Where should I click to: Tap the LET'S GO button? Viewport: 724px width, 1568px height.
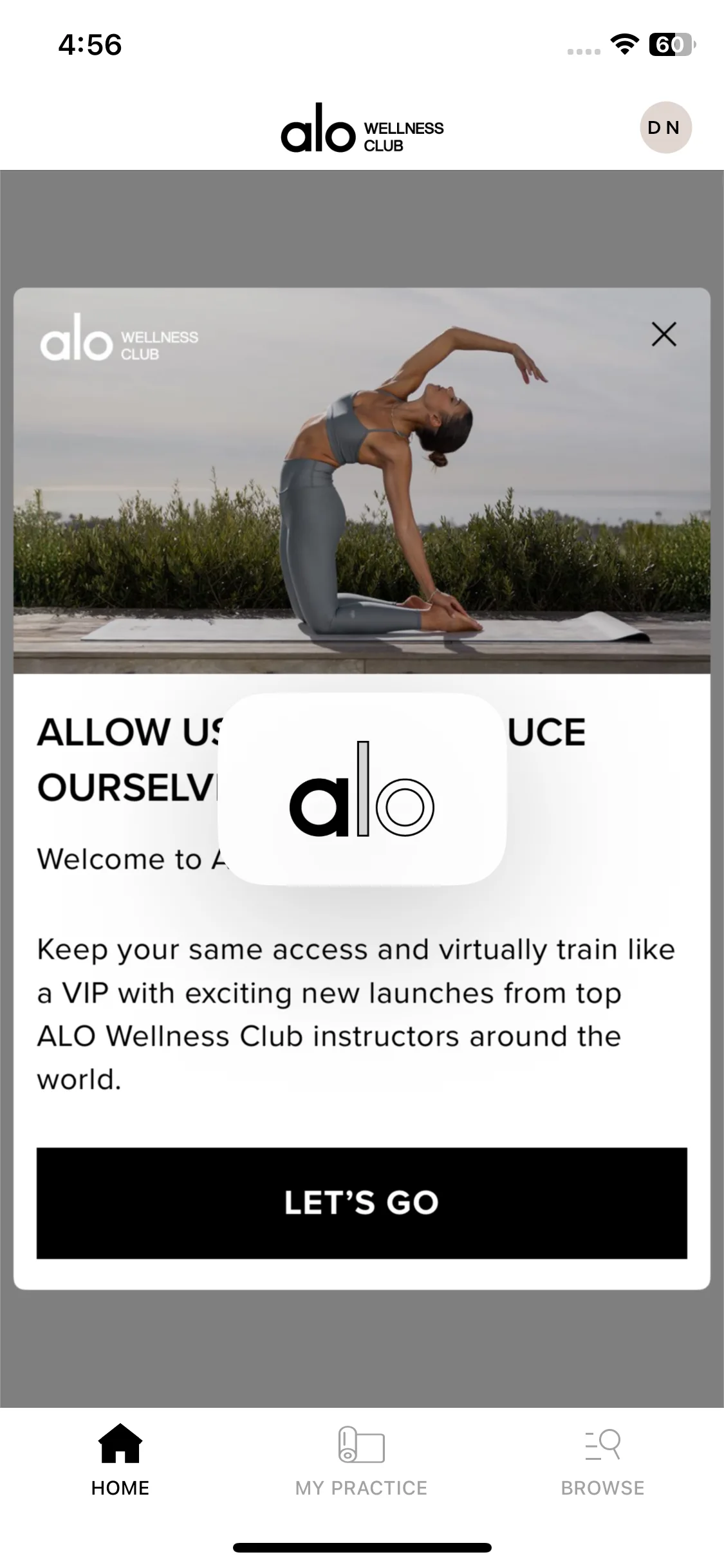pos(362,1202)
